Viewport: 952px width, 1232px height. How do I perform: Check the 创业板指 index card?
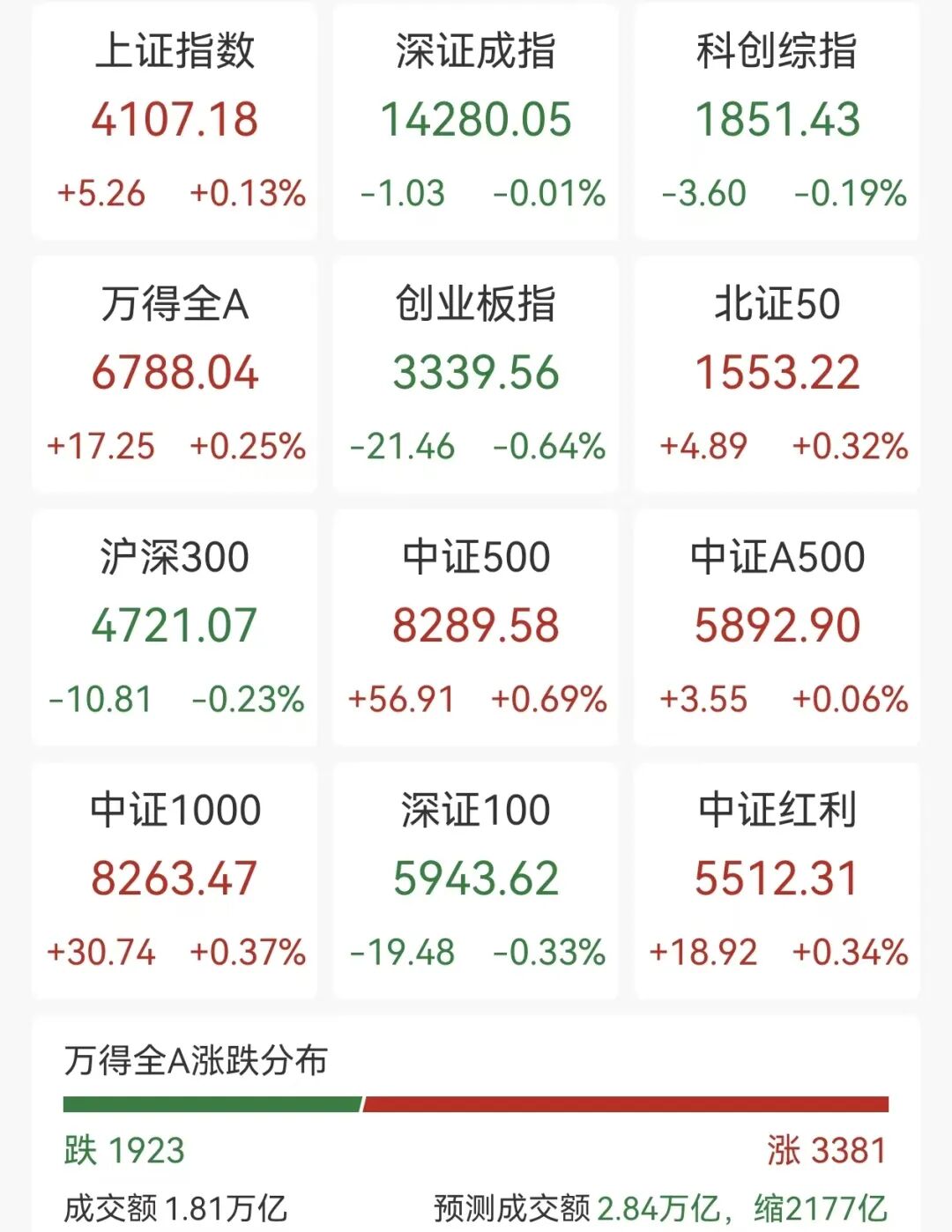[476, 374]
